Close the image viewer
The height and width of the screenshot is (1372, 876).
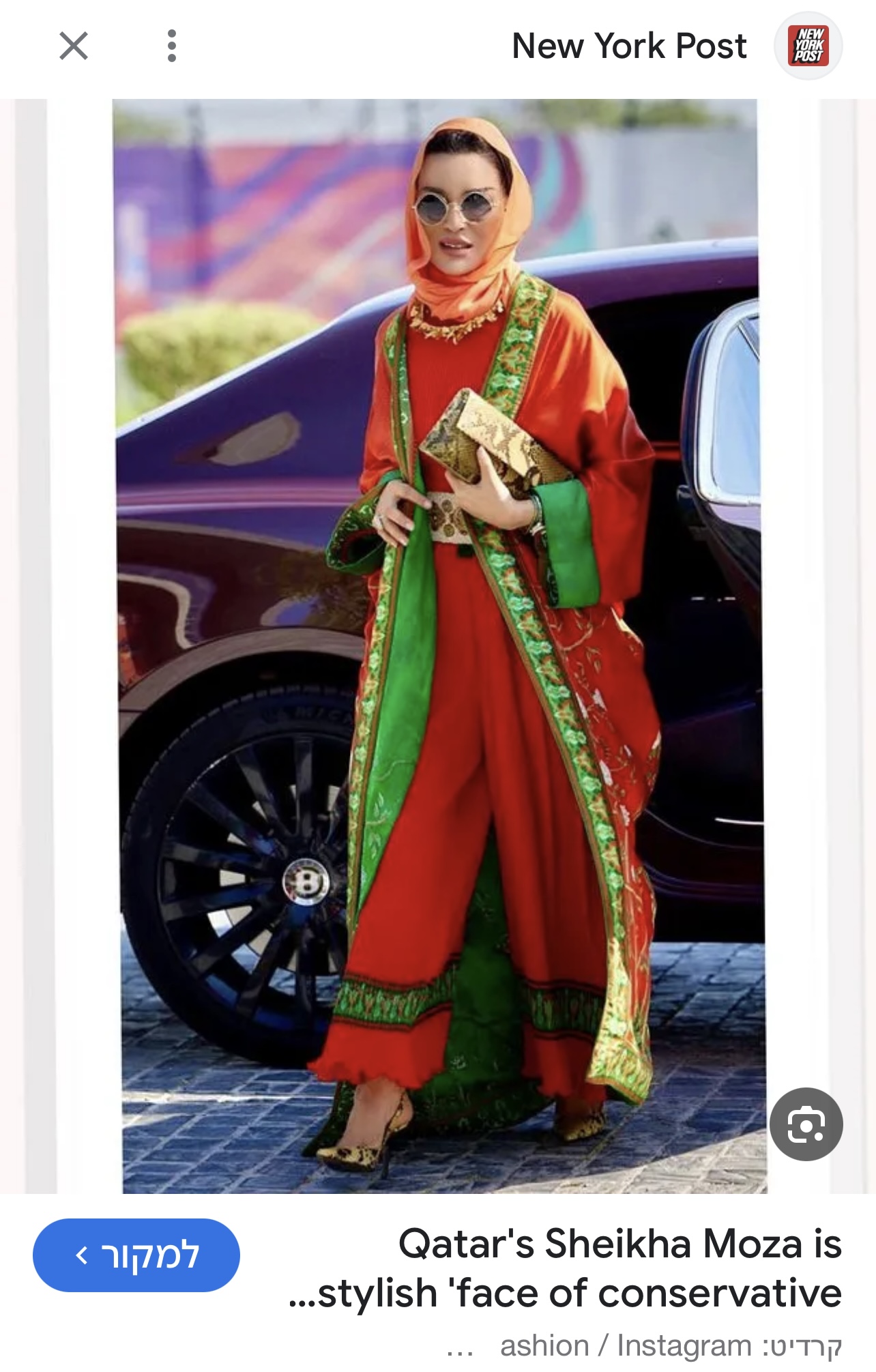point(74,46)
